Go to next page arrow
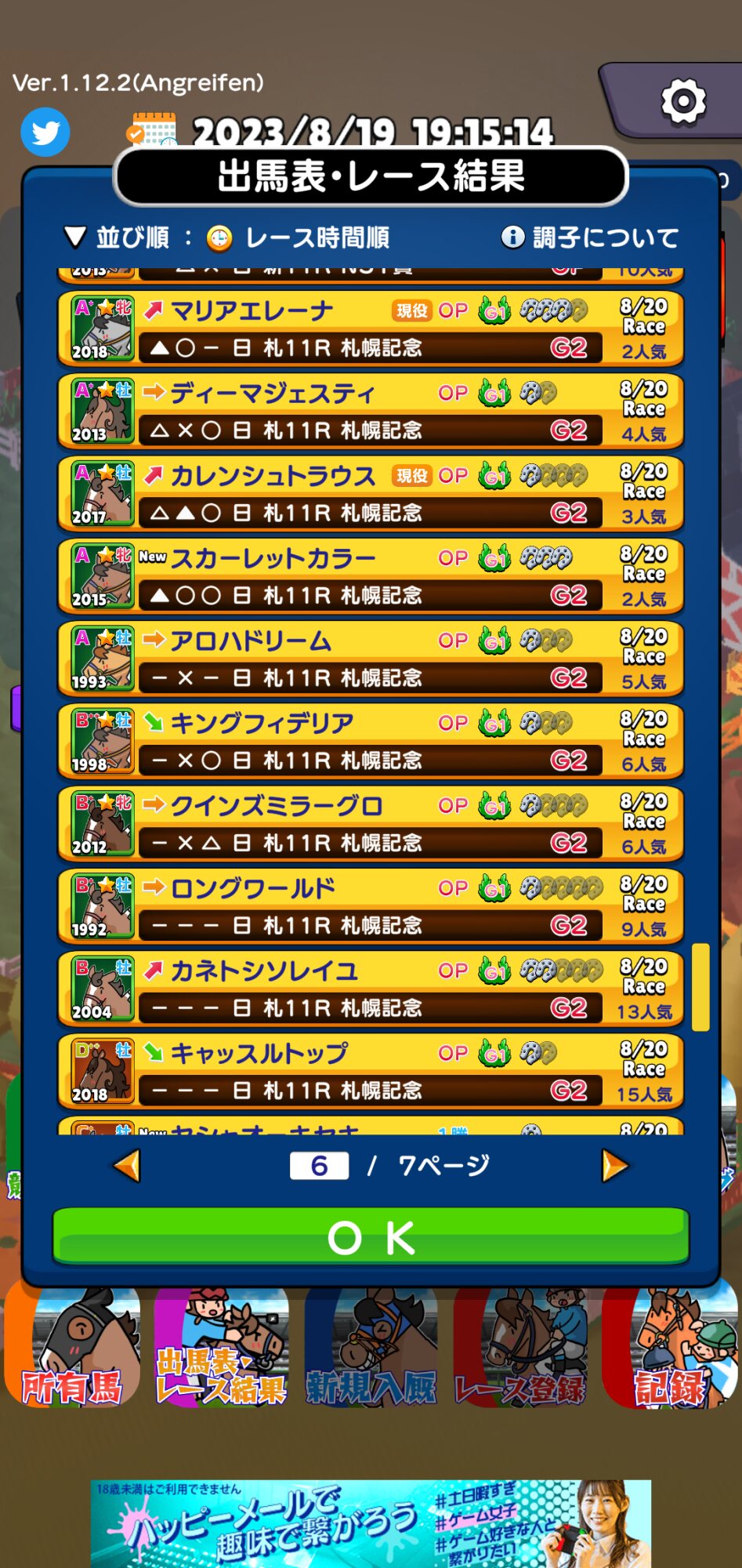 pyautogui.click(x=614, y=1166)
